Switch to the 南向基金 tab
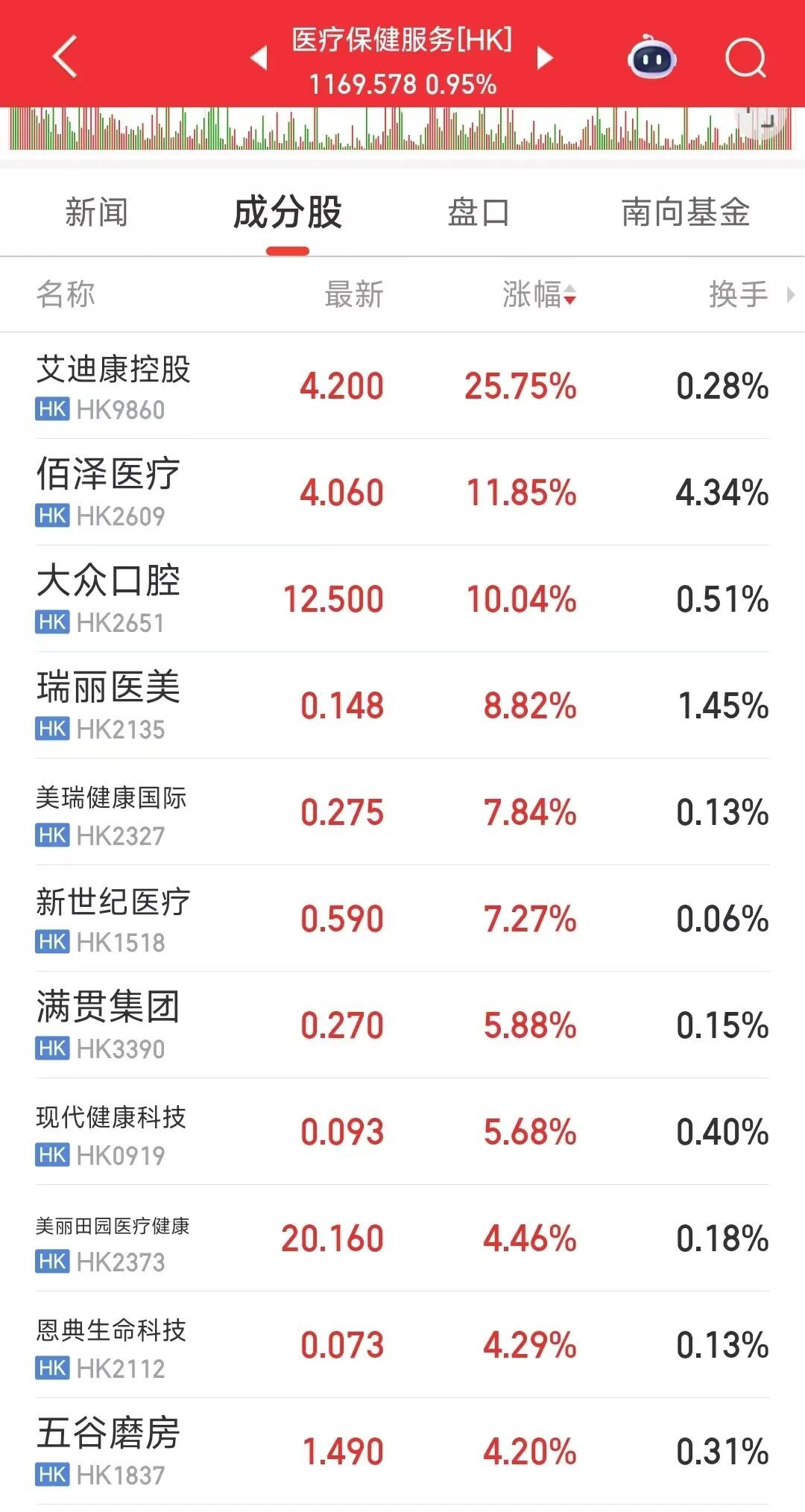The width and height of the screenshot is (805, 1512). (685, 212)
